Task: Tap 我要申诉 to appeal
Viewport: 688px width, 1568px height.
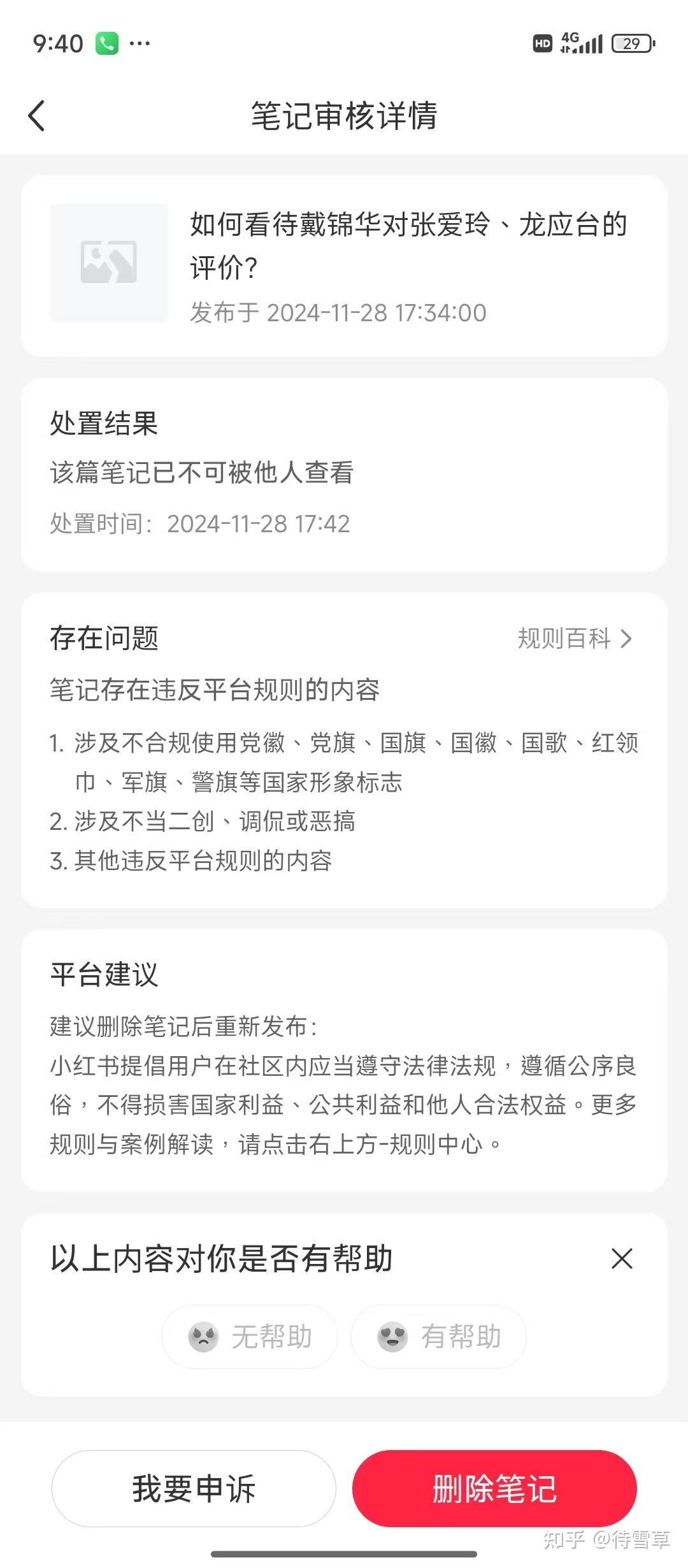Action: tap(194, 1488)
